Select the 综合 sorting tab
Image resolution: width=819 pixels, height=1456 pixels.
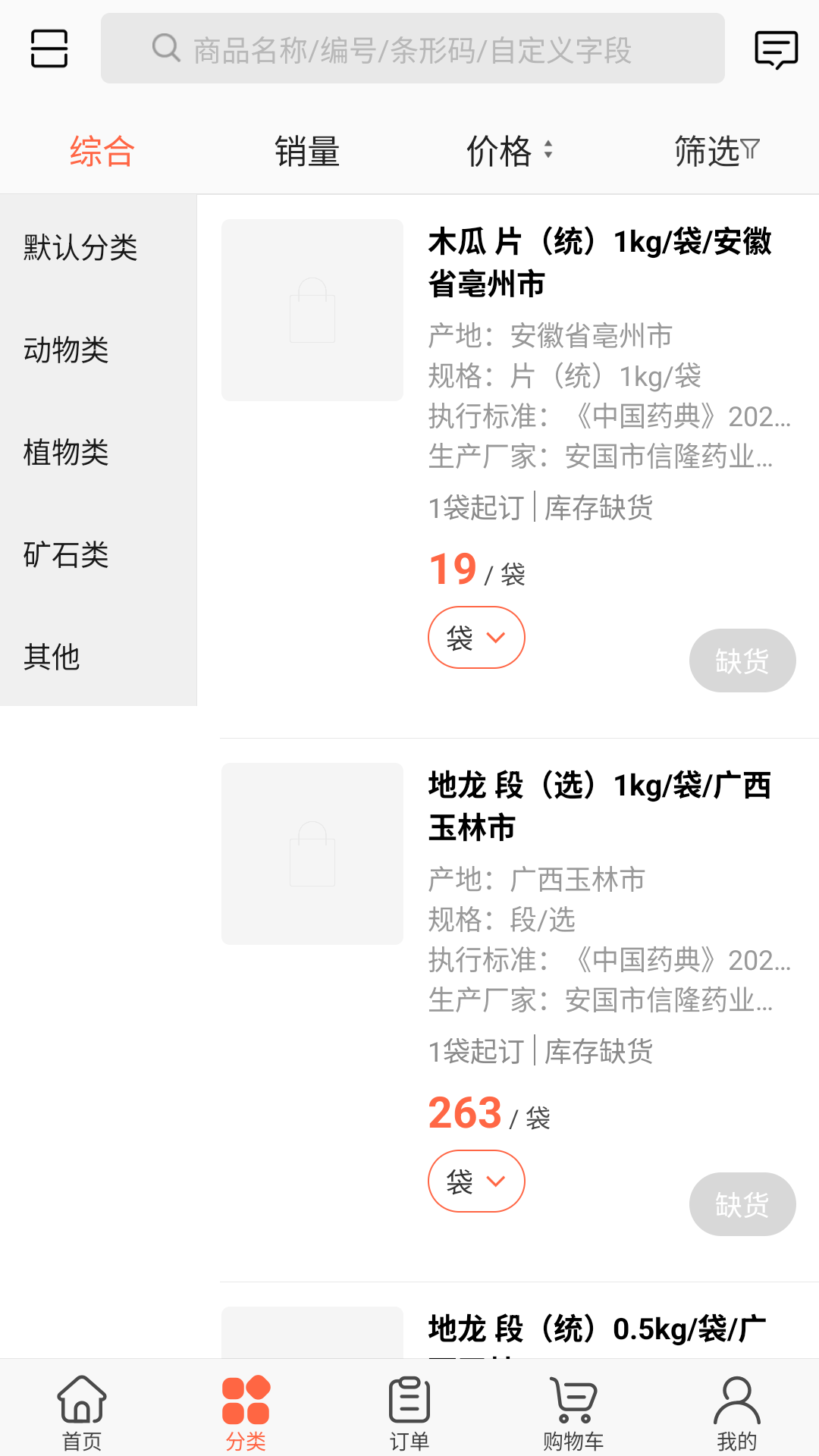tap(101, 150)
